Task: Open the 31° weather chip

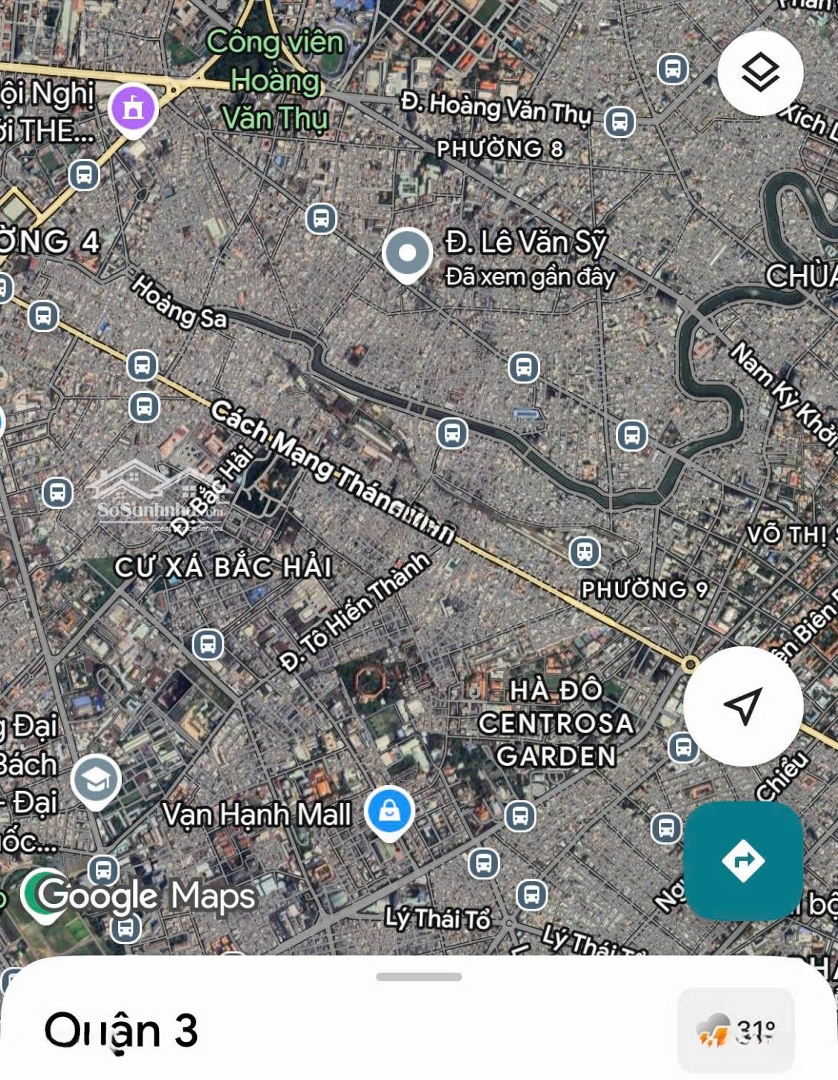Action: (x=736, y=1030)
